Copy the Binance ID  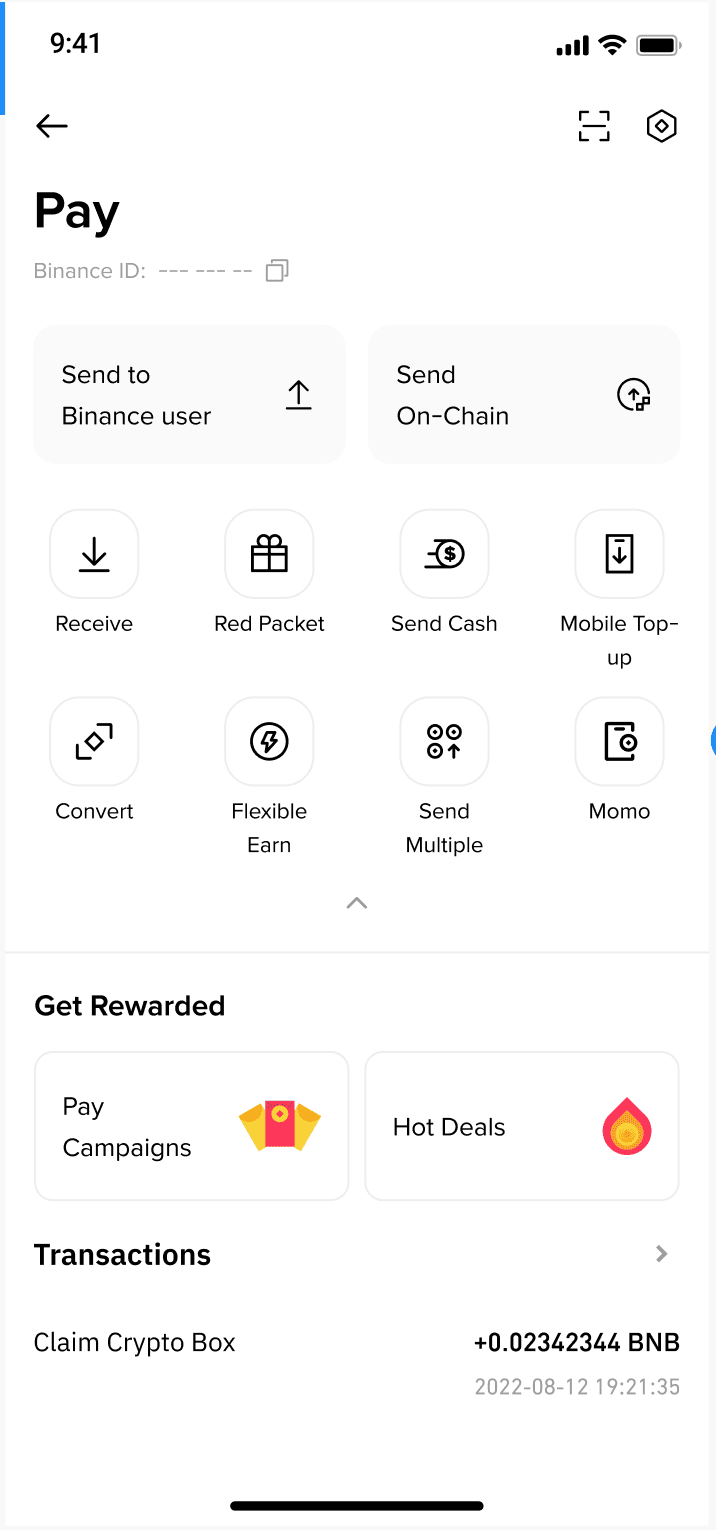(277, 270)
